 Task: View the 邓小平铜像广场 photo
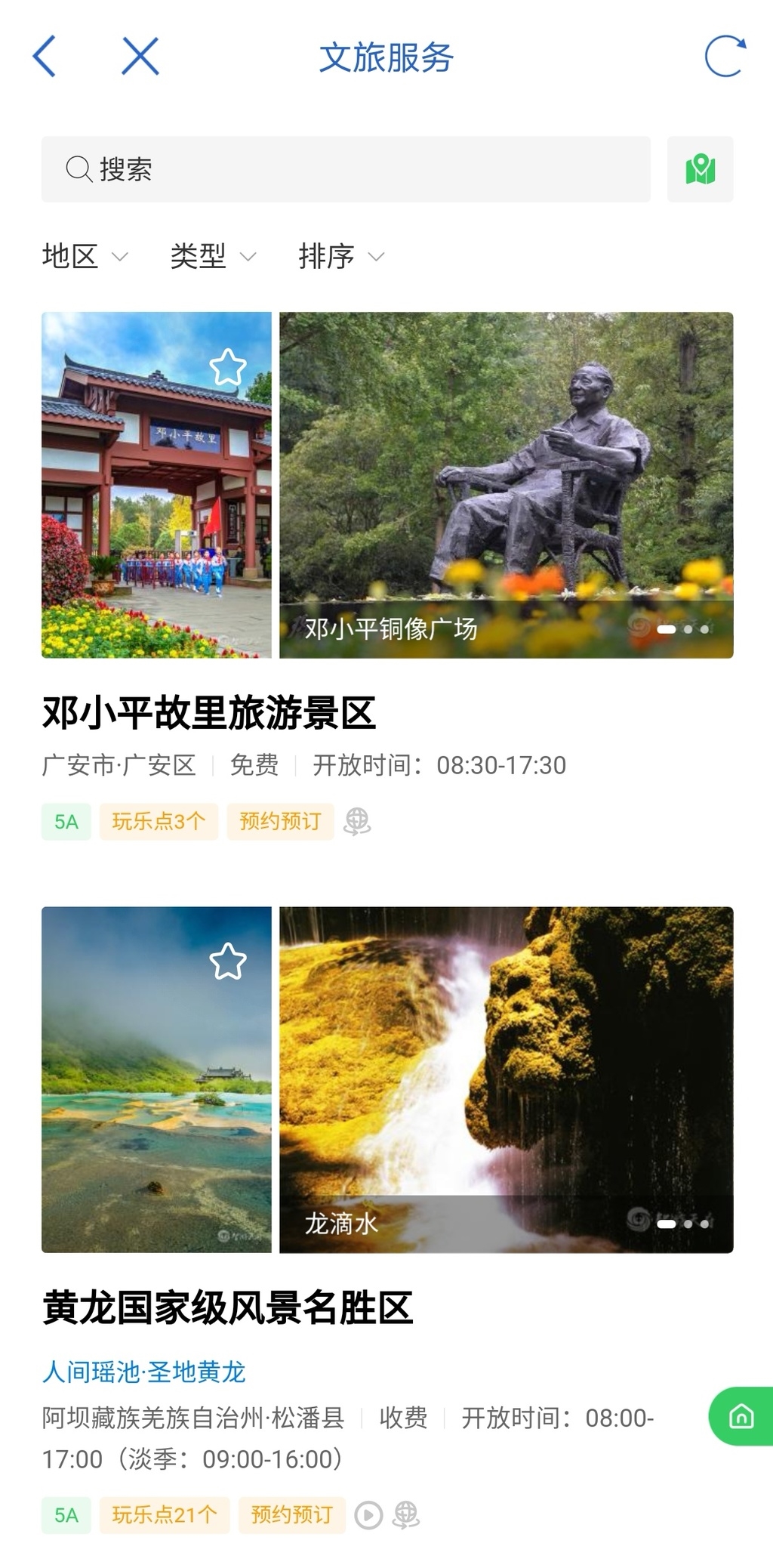click(x=506, y=484)
